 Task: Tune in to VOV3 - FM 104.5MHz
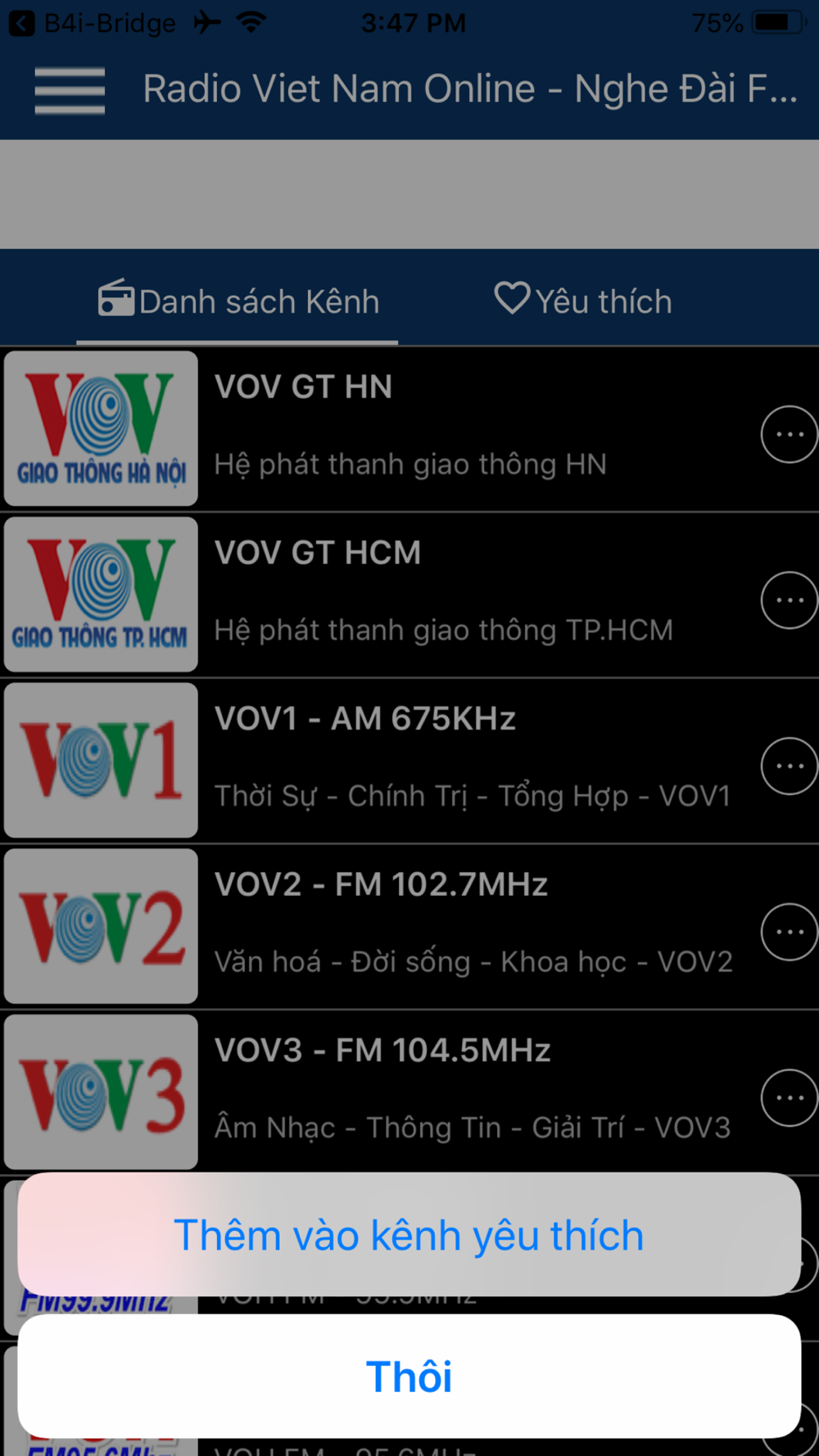(409, 1092)
